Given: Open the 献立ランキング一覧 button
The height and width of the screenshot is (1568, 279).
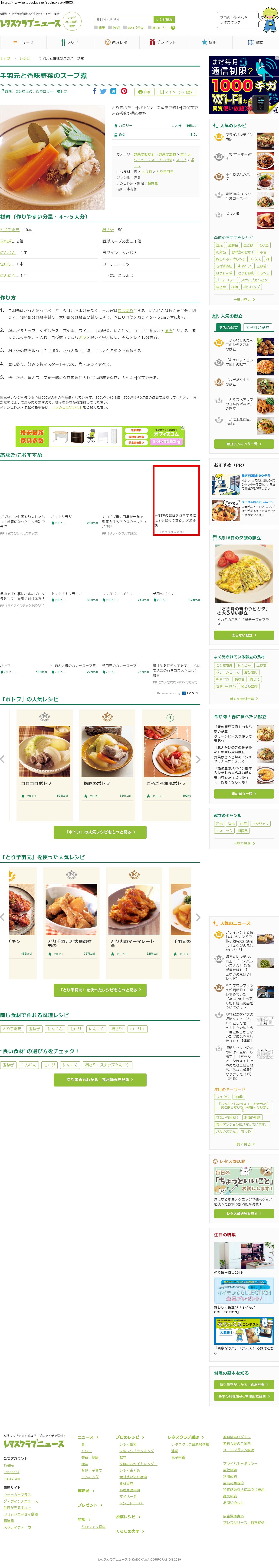Looking at the screenshot, I should [244, 444].
